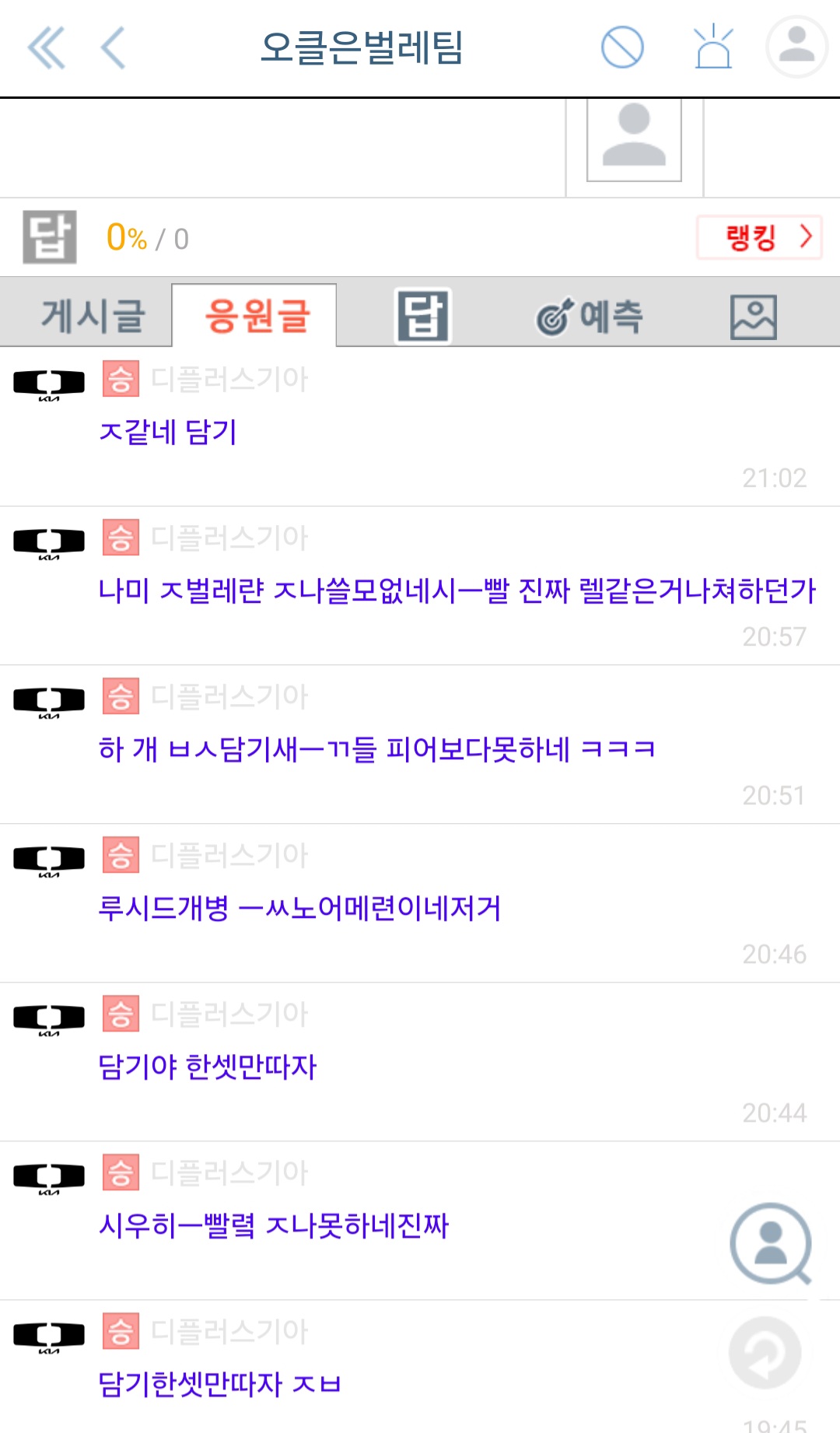Switch to the 게시글 tab

coord(92,317)
